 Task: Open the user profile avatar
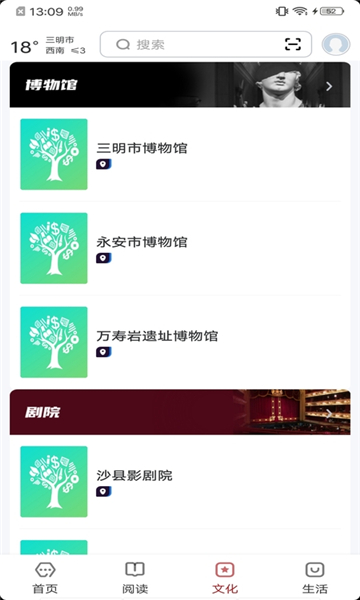(336, 44)
